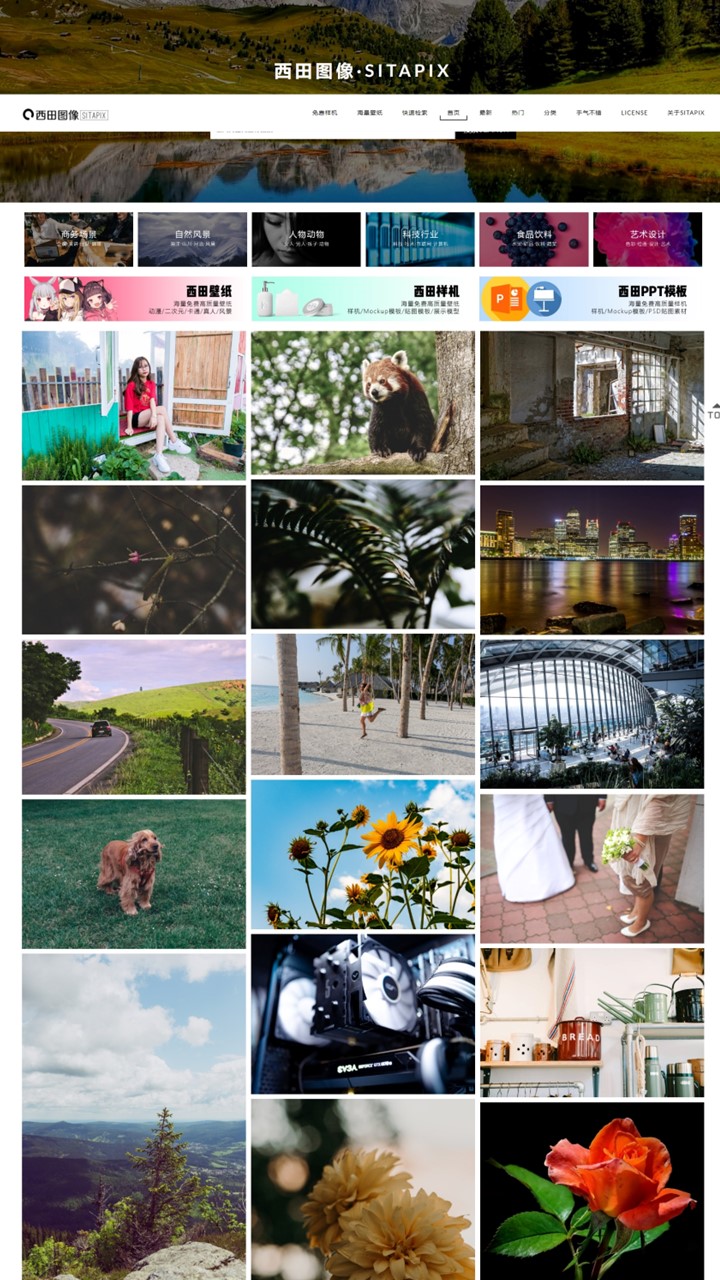Open the 西田样机 banner
This screenshot has height=1280, width=720.
(x=361, y=299)
